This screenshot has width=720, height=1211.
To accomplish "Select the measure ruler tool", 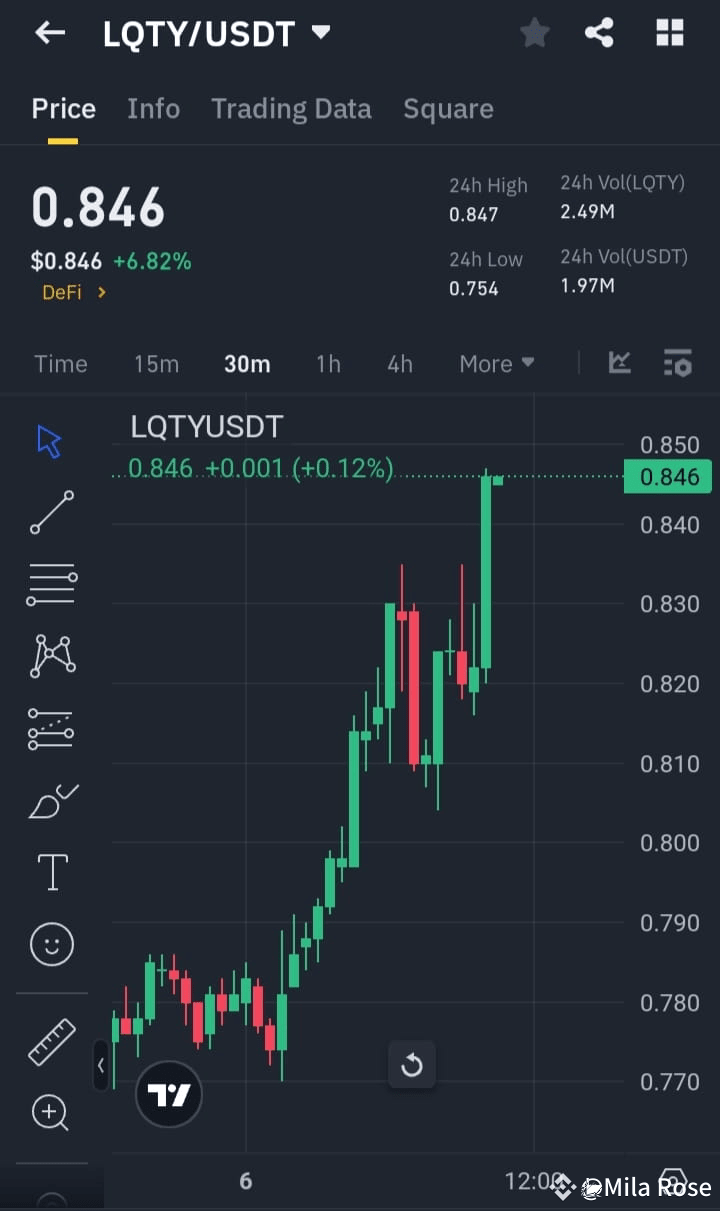I will pyautogui.click(x=51, y=1040).
